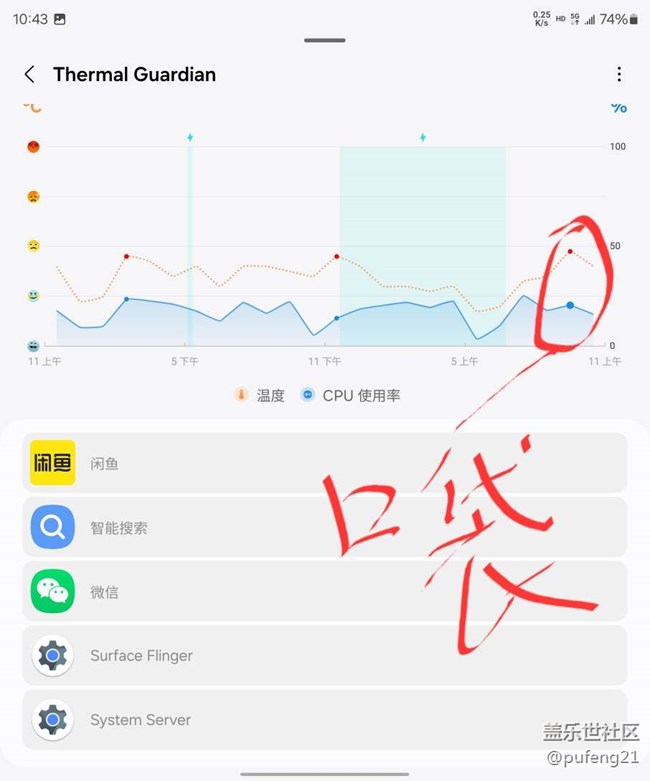Toggle the 温度 legend item

pyautogui.click(x=259, y=395)
